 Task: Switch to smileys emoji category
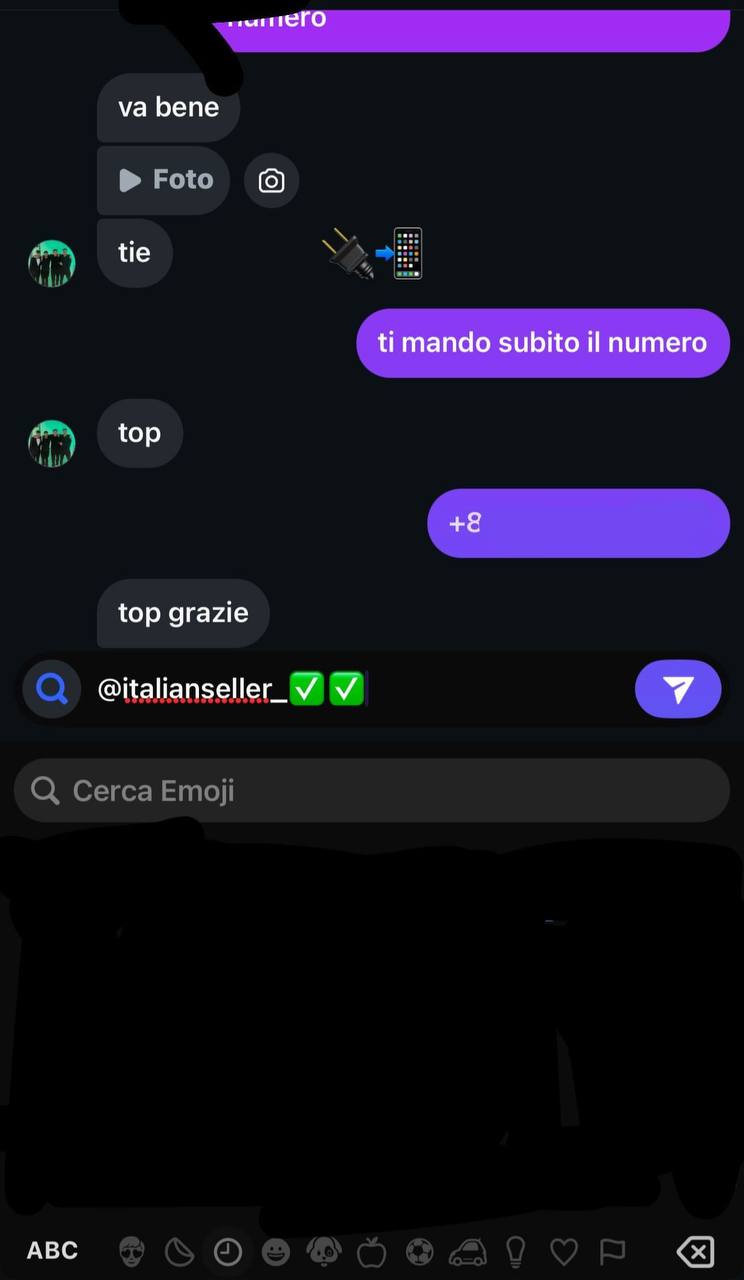[276, 1251]
